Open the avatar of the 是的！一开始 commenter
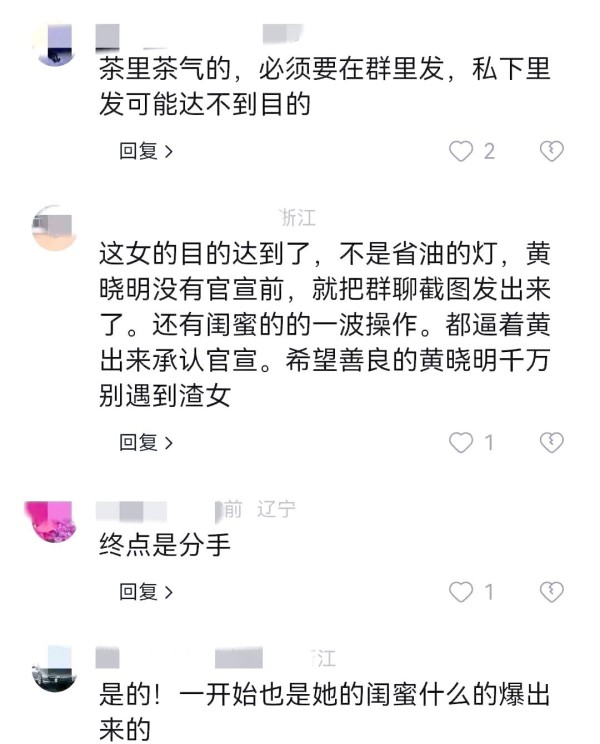This screenshot has height=744, width=600. click(x=55, y=670)
